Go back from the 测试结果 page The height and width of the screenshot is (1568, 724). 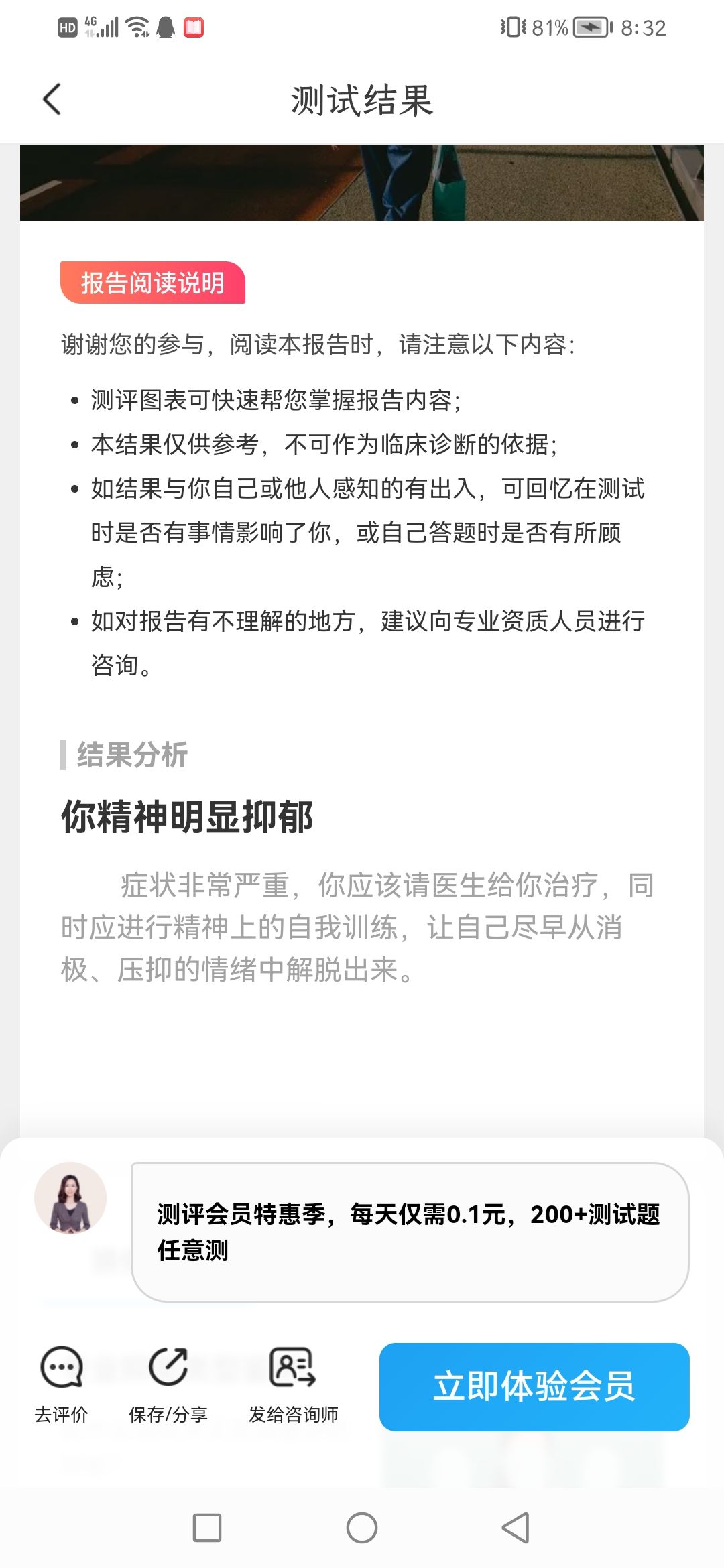coord(52,100)
